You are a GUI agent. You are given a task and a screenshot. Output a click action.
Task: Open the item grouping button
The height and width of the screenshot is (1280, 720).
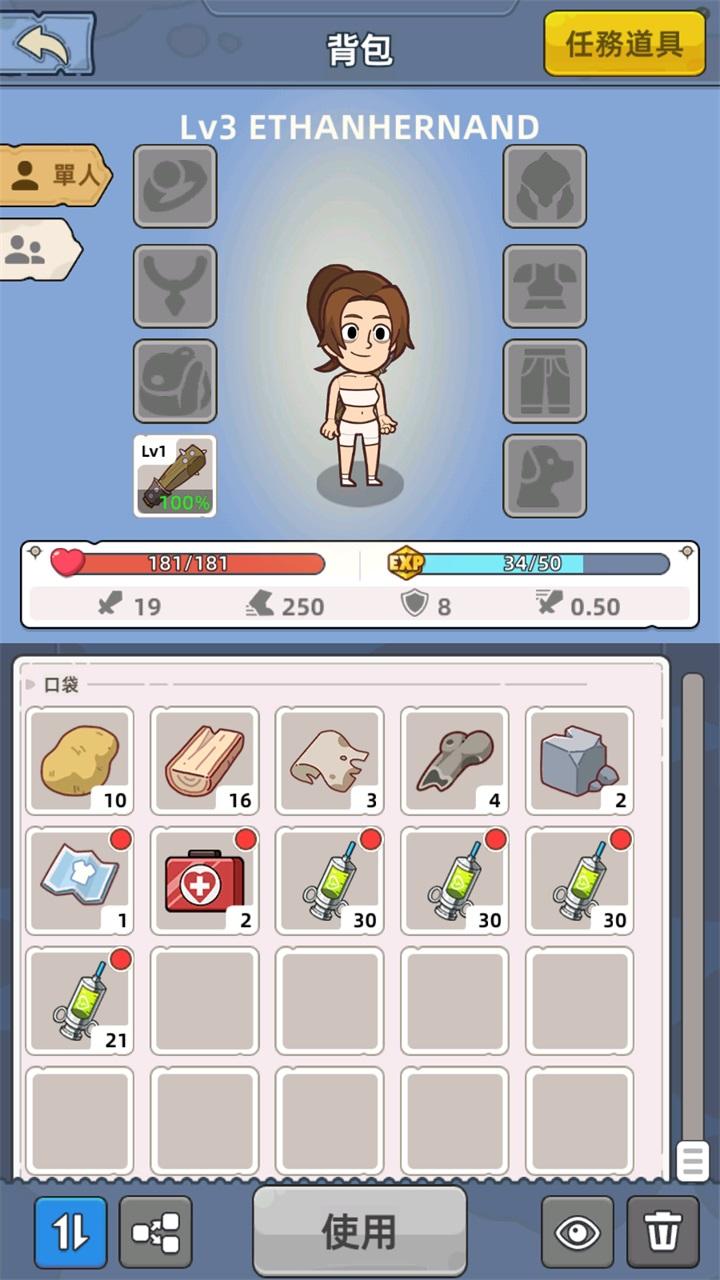(155, 1232)
